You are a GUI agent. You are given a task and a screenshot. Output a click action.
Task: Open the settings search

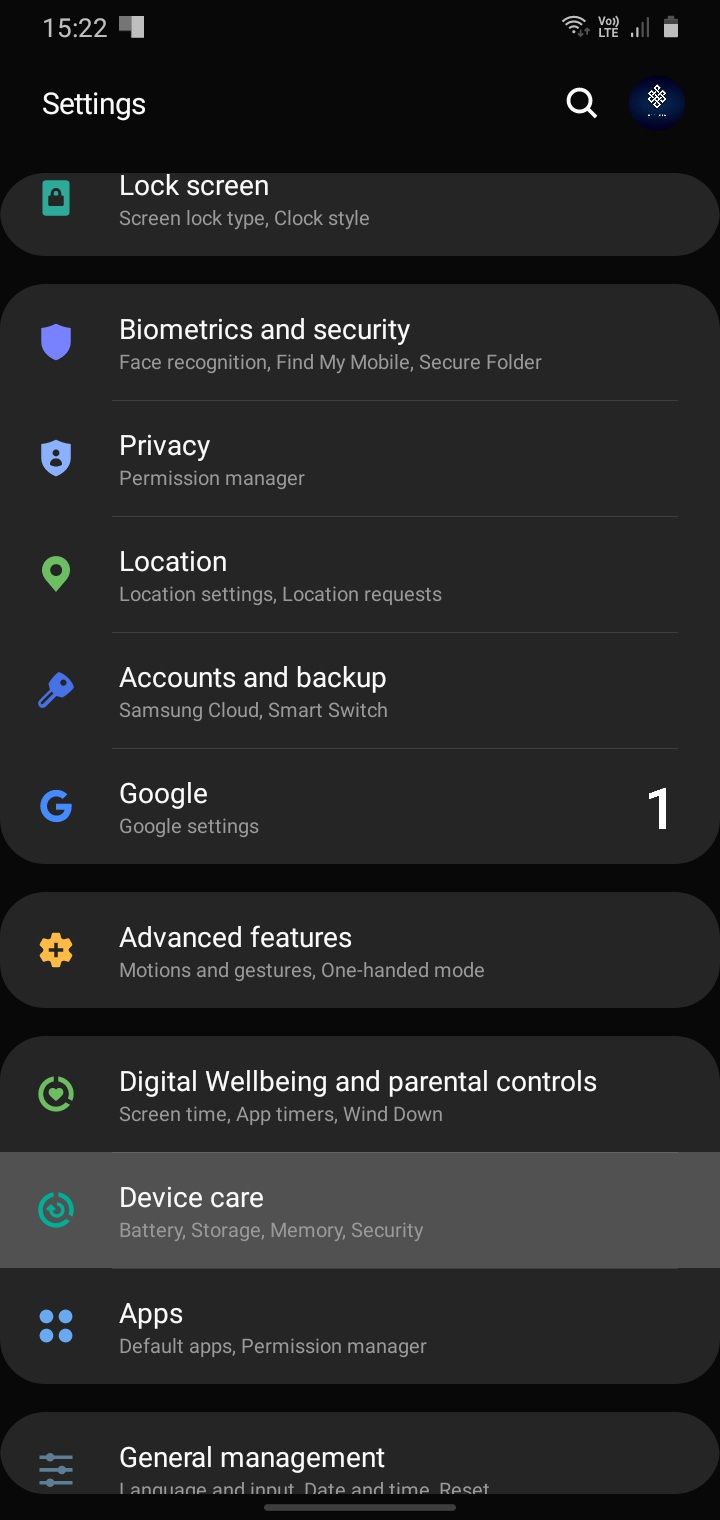(581, 103)
